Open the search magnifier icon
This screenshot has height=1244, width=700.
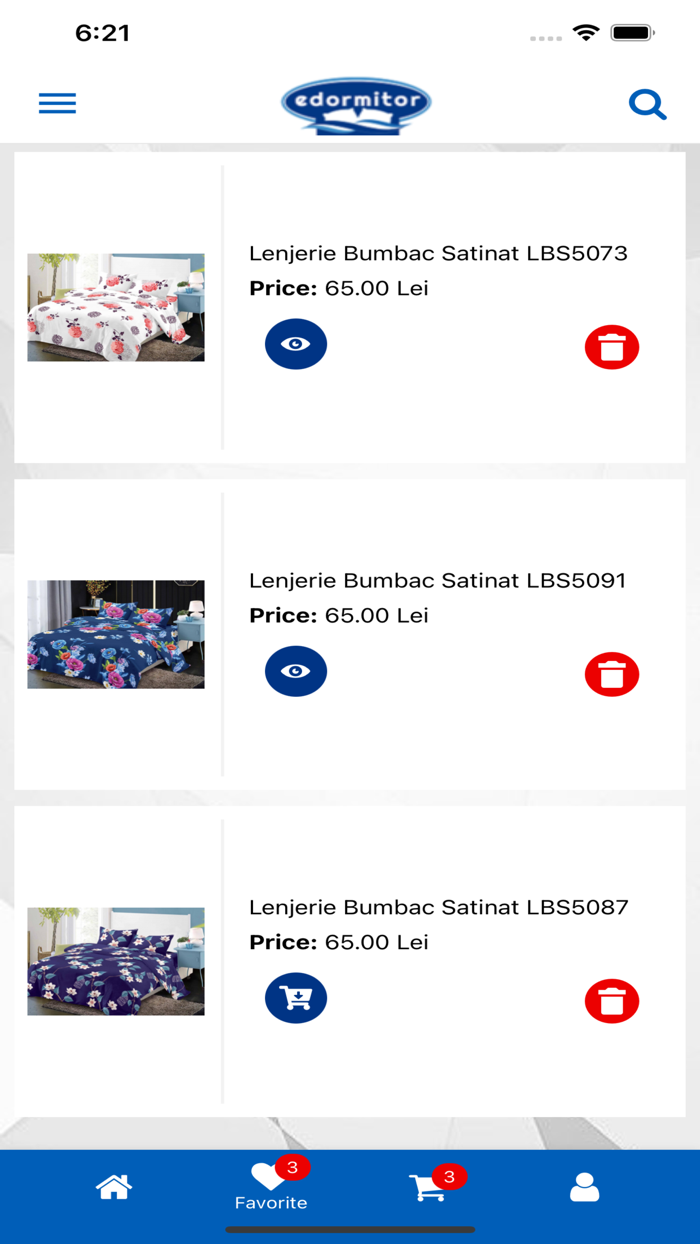(647, 104)
